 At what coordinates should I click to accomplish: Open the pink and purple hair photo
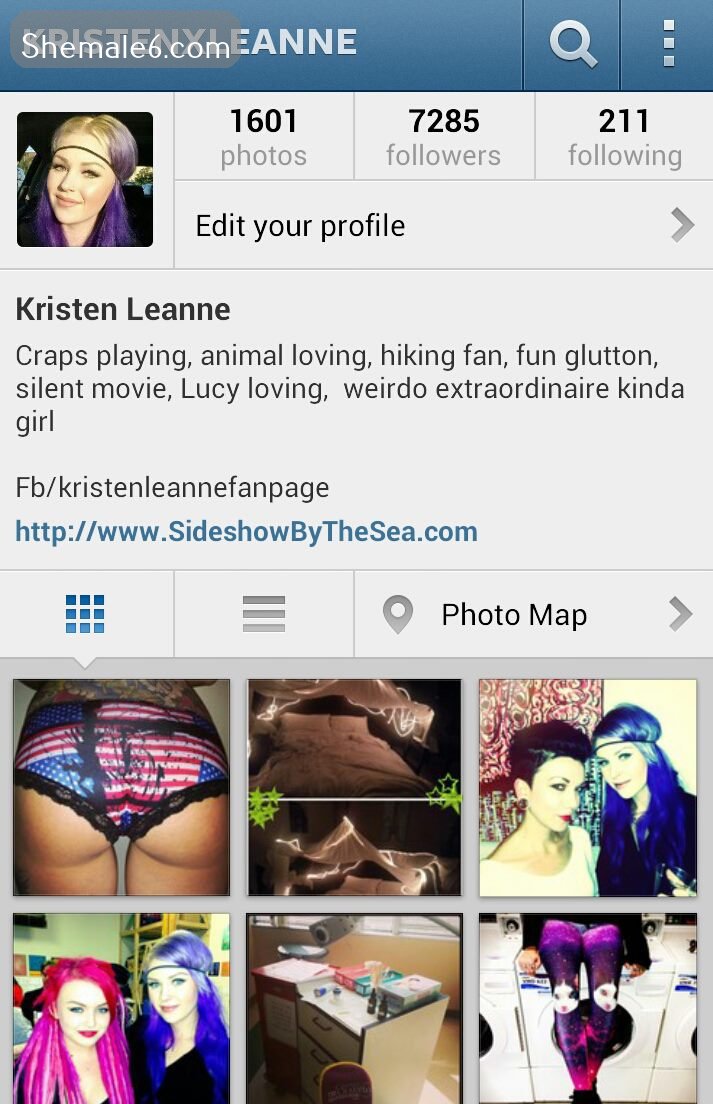tap(121, 1008)
